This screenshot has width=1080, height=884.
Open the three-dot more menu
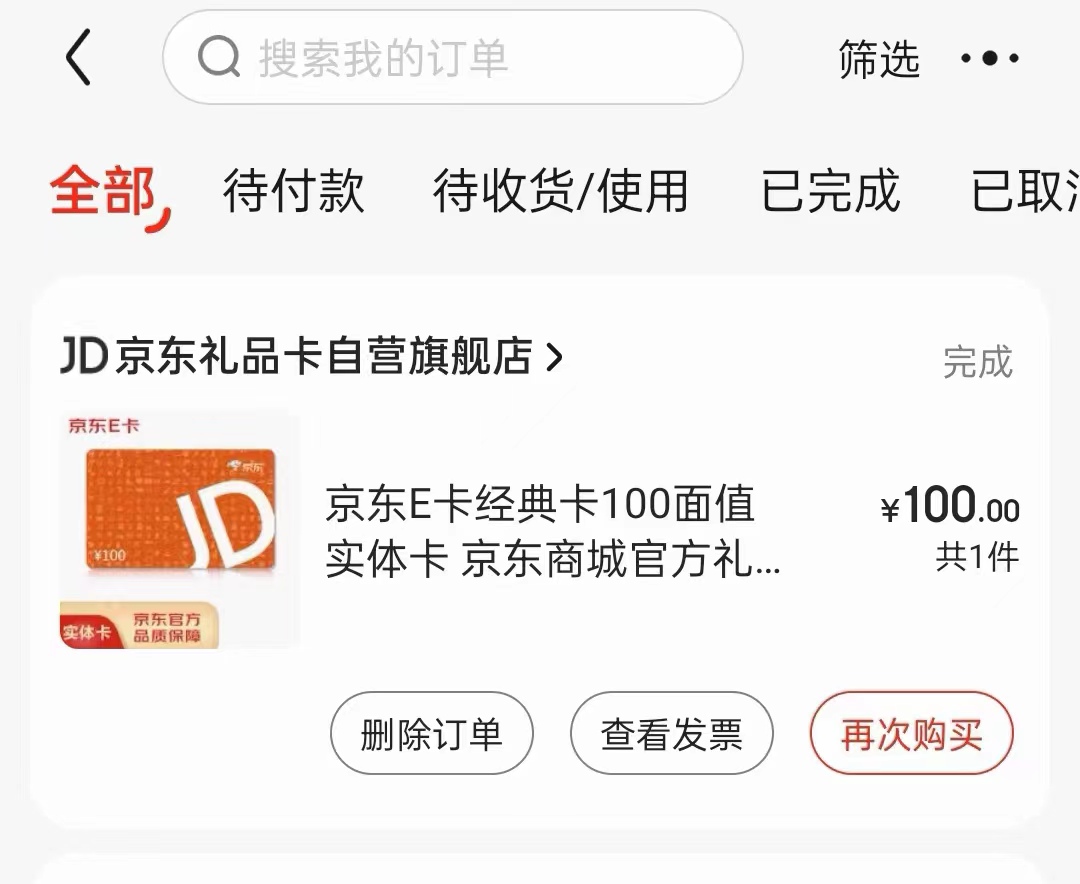(x=990, y=59)
